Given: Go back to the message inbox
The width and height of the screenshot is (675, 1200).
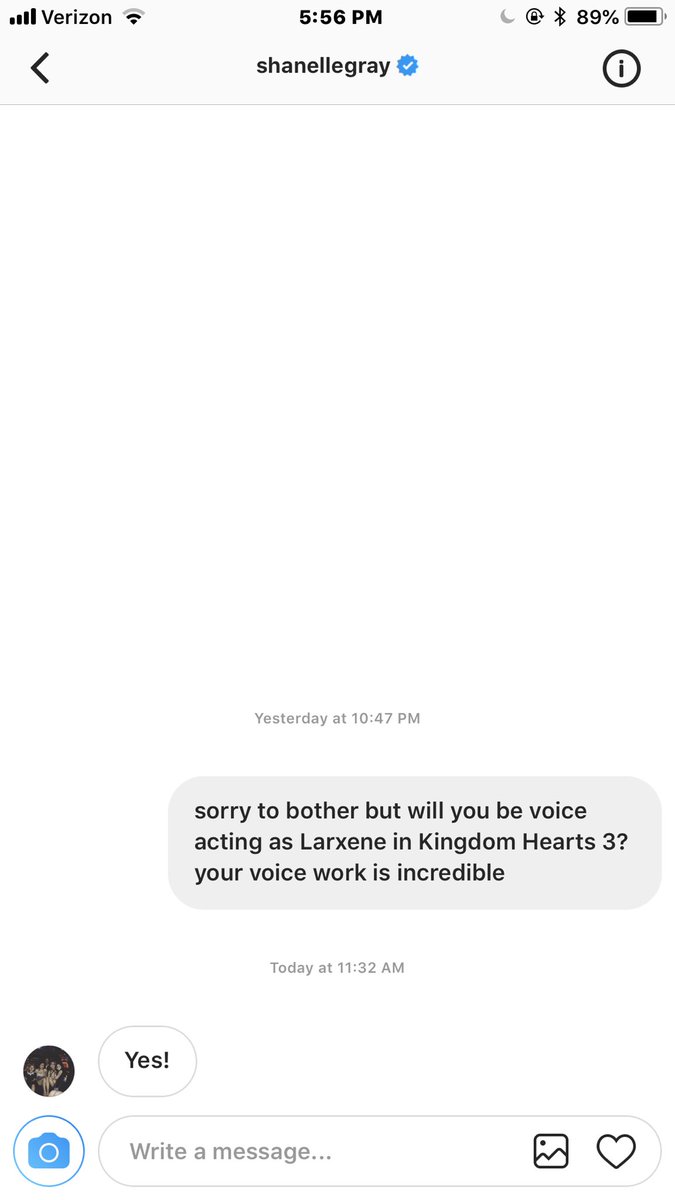Looking at the screenshot, I should click(x=39, y=68).
